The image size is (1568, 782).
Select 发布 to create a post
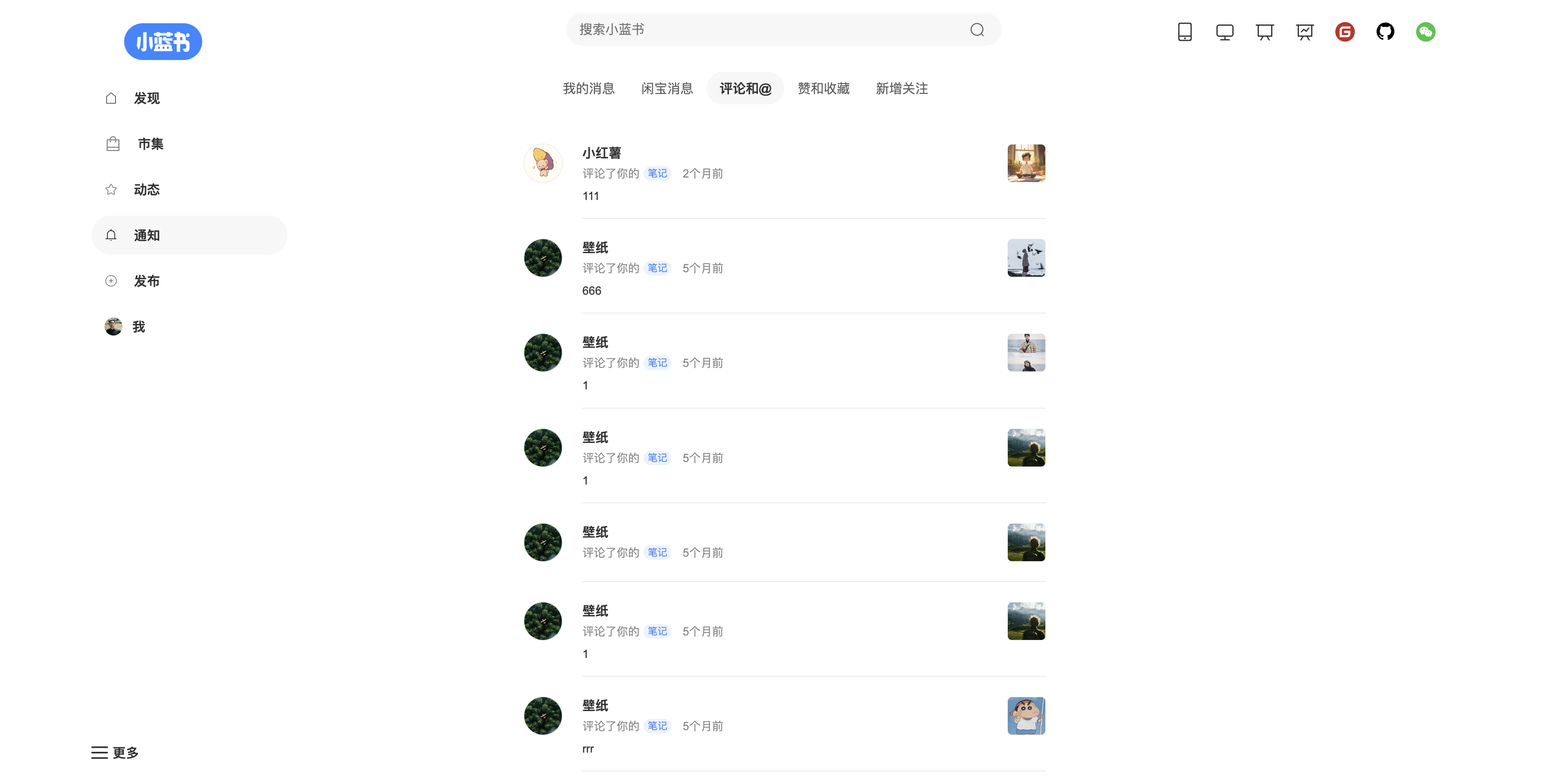point(146,280)
